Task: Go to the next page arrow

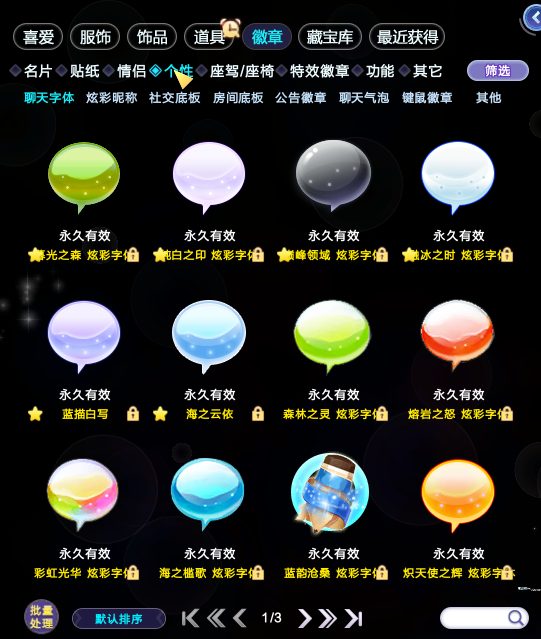Action: 304,618
